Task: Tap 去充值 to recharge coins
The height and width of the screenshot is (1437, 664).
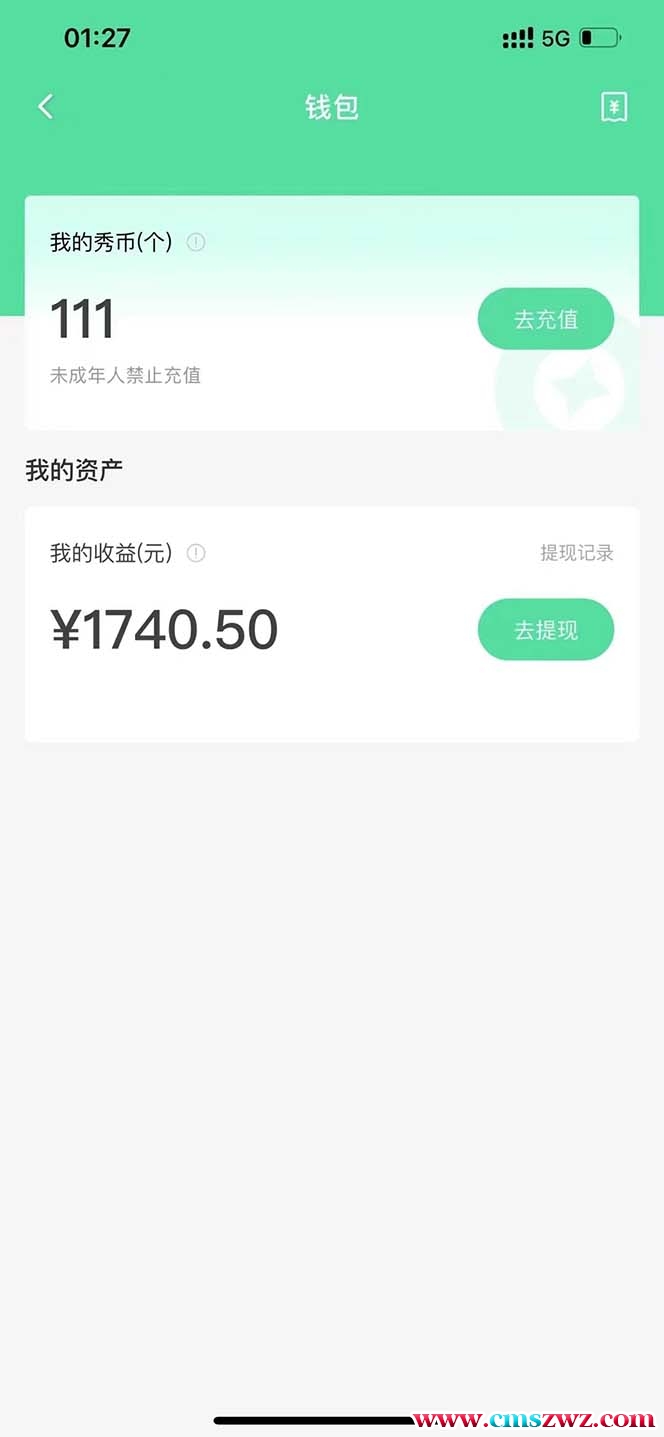Action: 545,319
